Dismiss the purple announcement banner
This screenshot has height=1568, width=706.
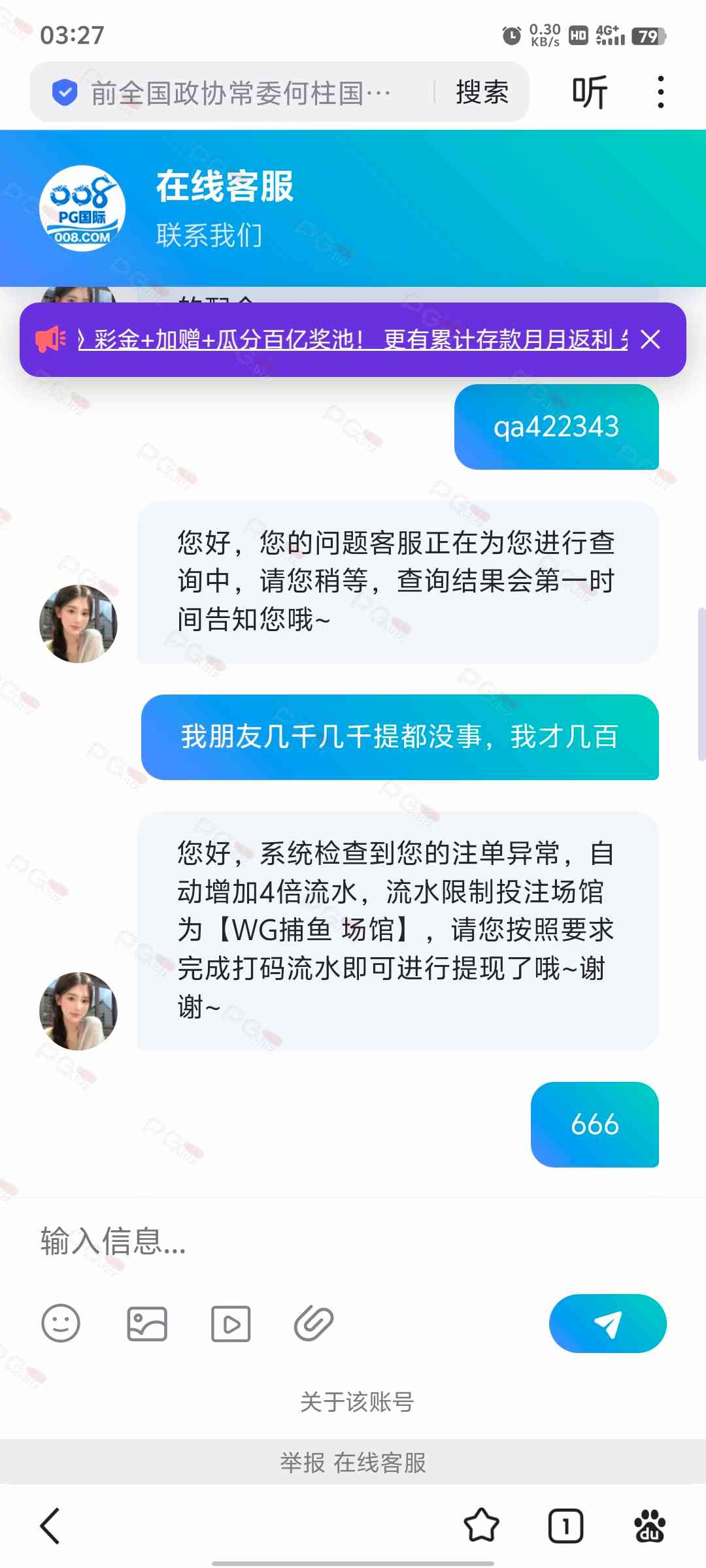(x=650, y=340)
